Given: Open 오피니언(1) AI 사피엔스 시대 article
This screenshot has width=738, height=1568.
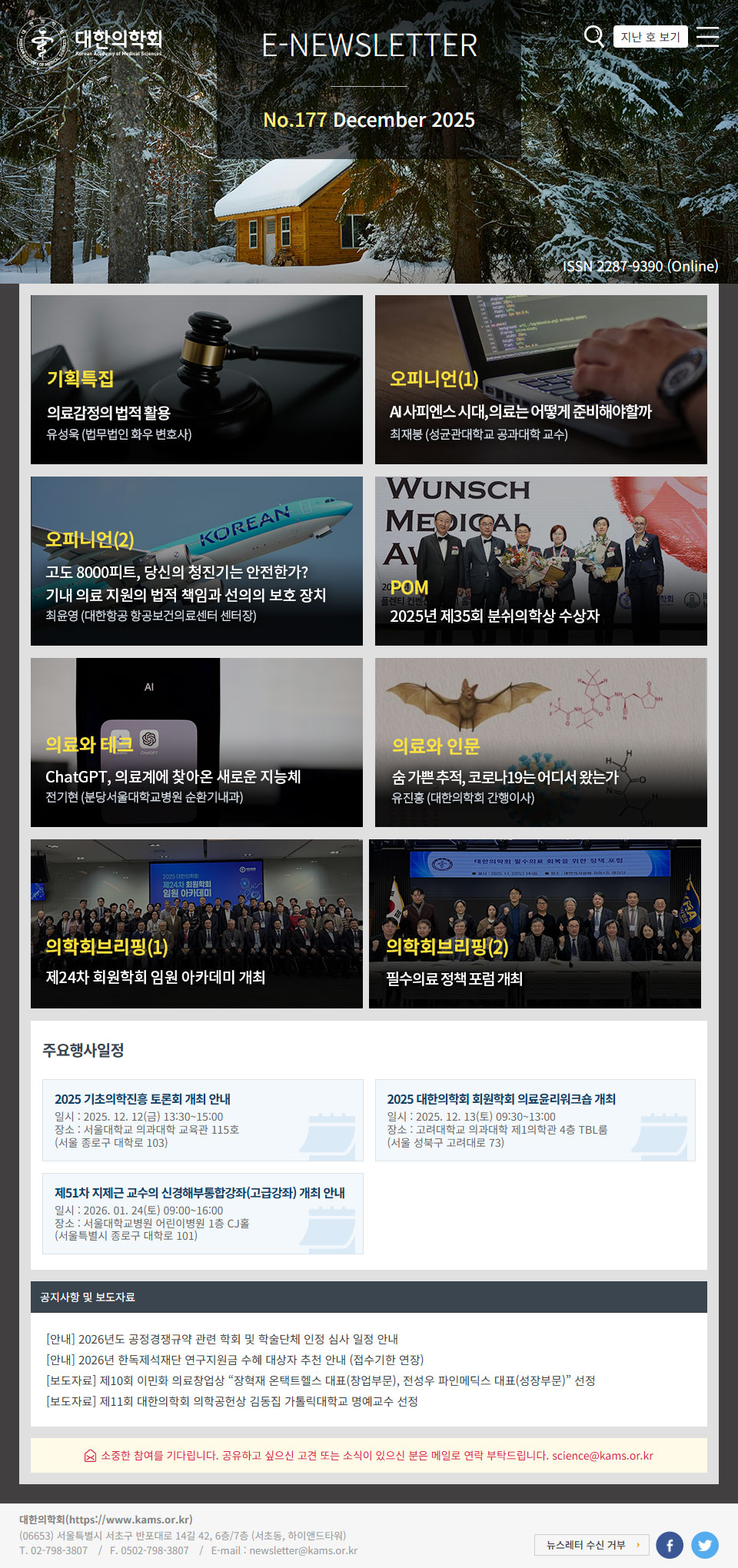Looking at the screenshot, I should (x=540, y=380).
